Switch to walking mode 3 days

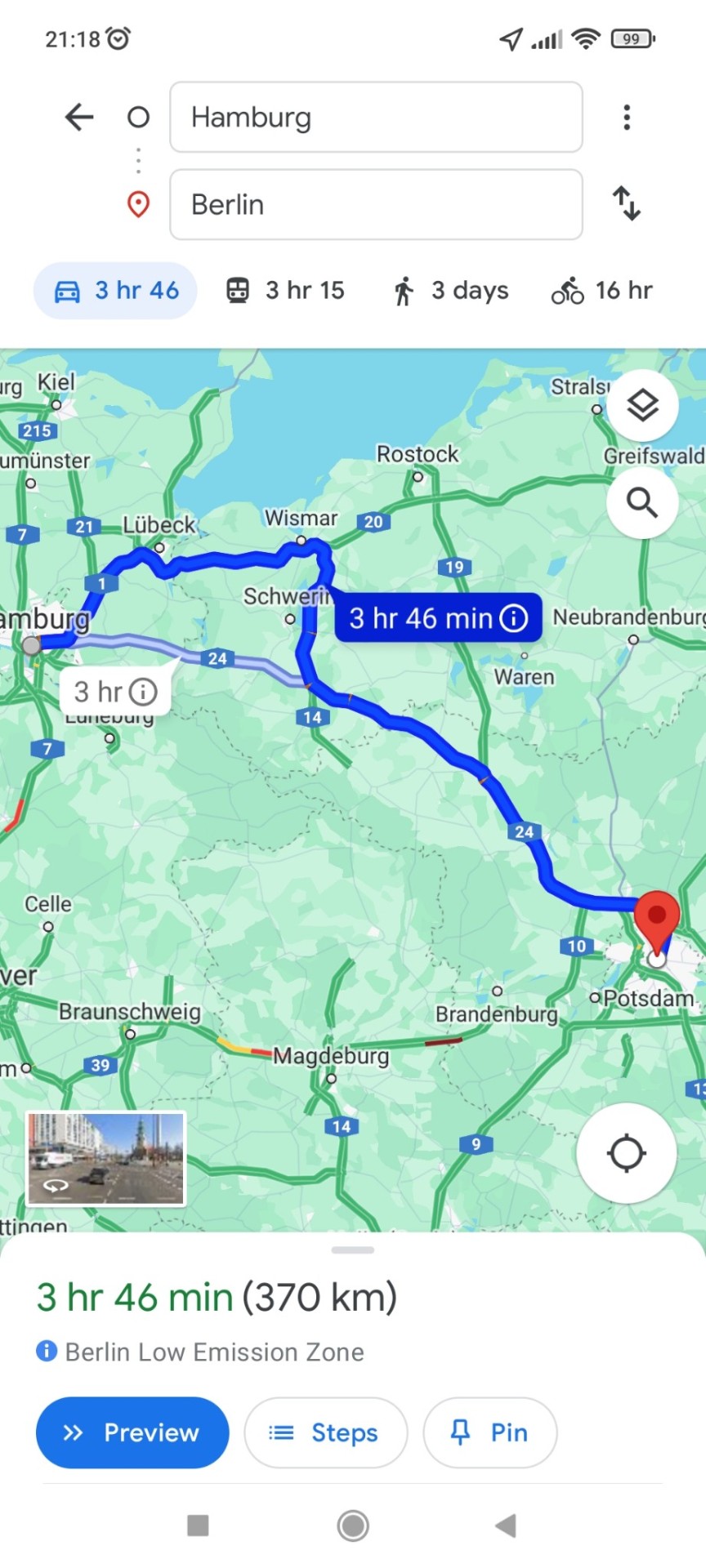(450, 291)
